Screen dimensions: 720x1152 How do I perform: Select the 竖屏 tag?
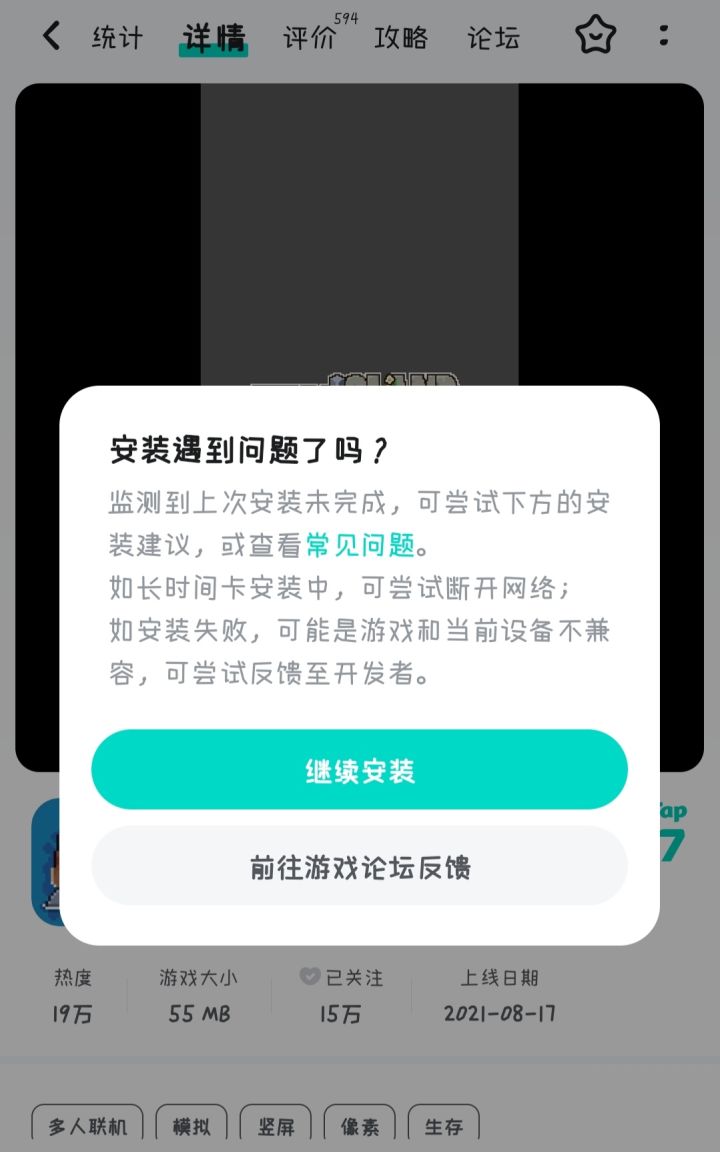click(x=277, y=1126)
